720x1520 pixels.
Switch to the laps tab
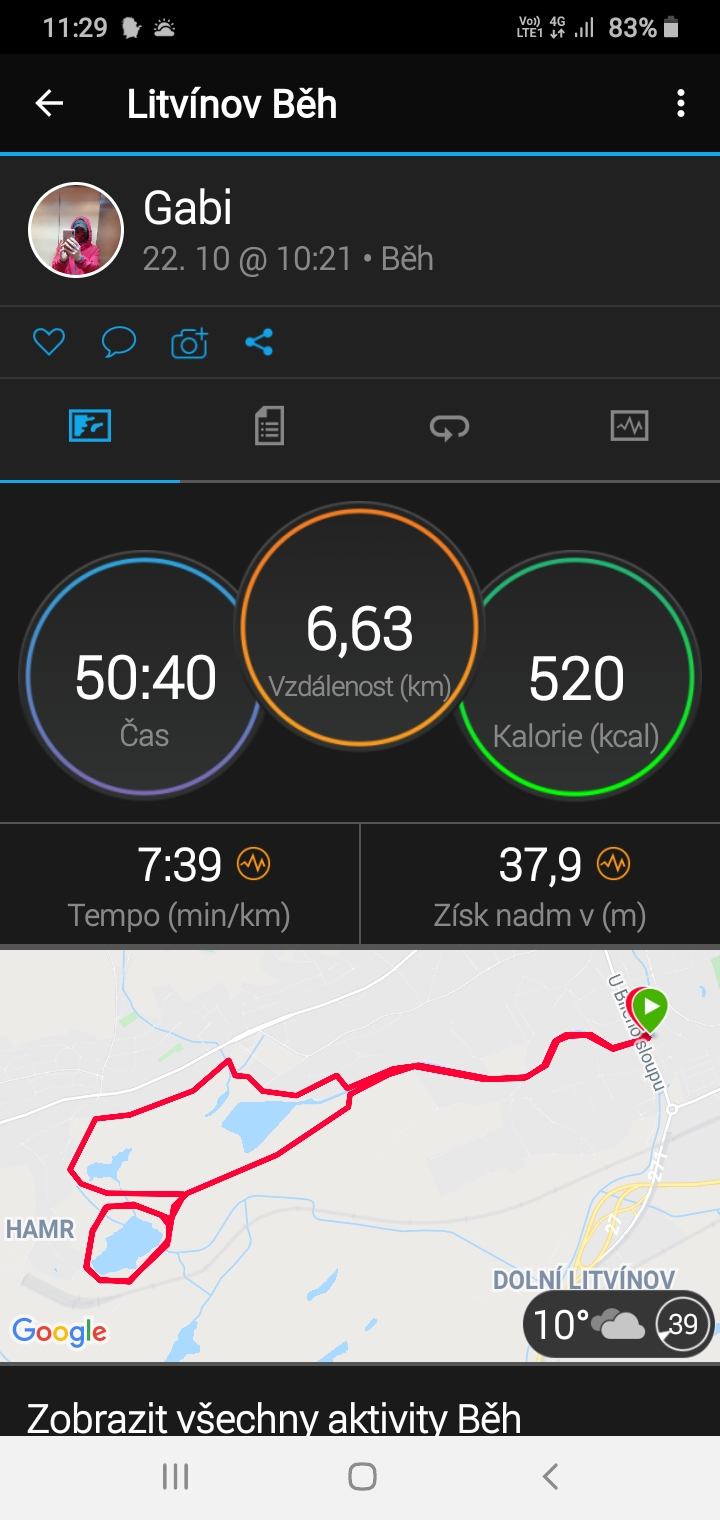click(450, 427)
